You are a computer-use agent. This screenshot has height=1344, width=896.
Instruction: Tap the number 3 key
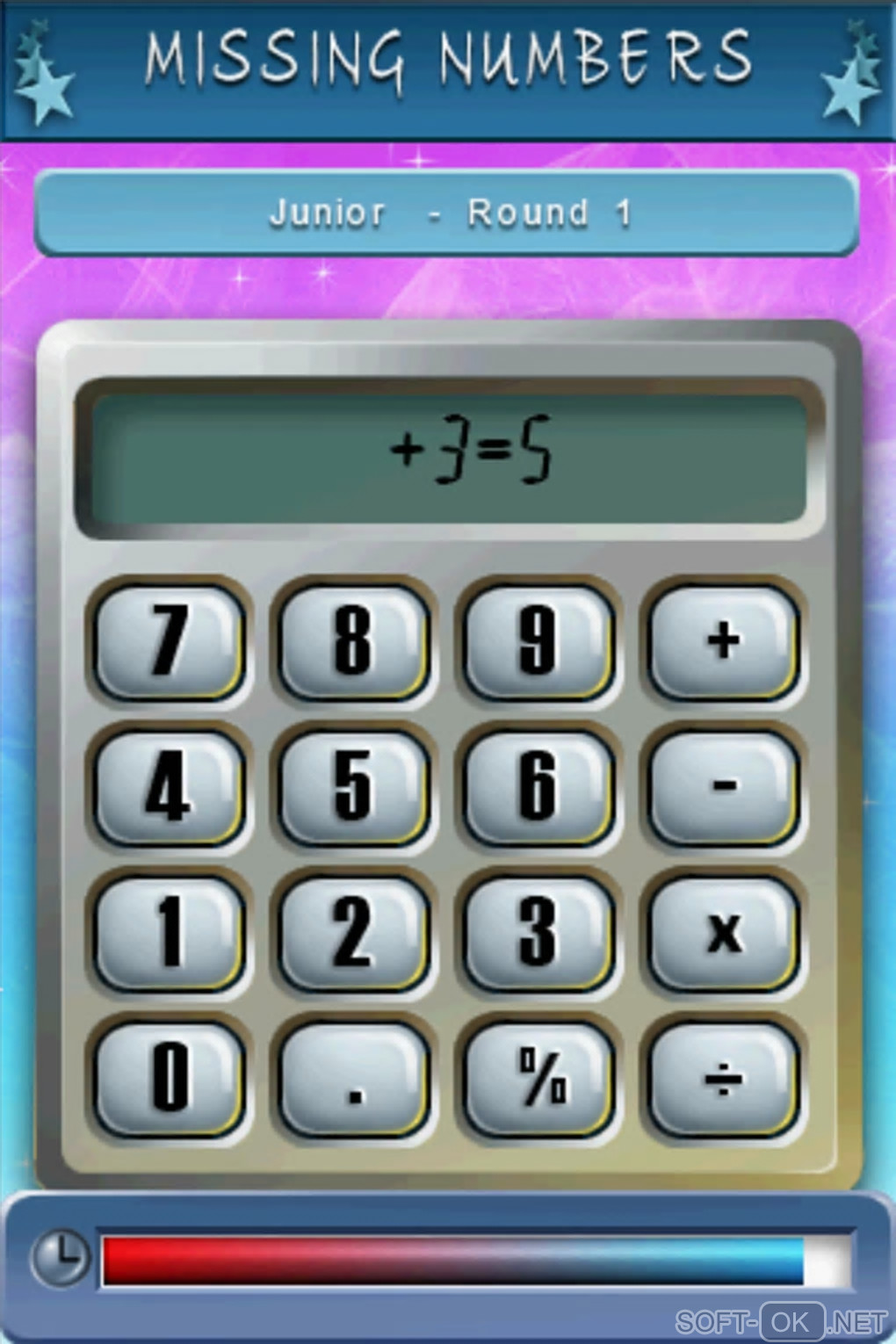(538, 931)
